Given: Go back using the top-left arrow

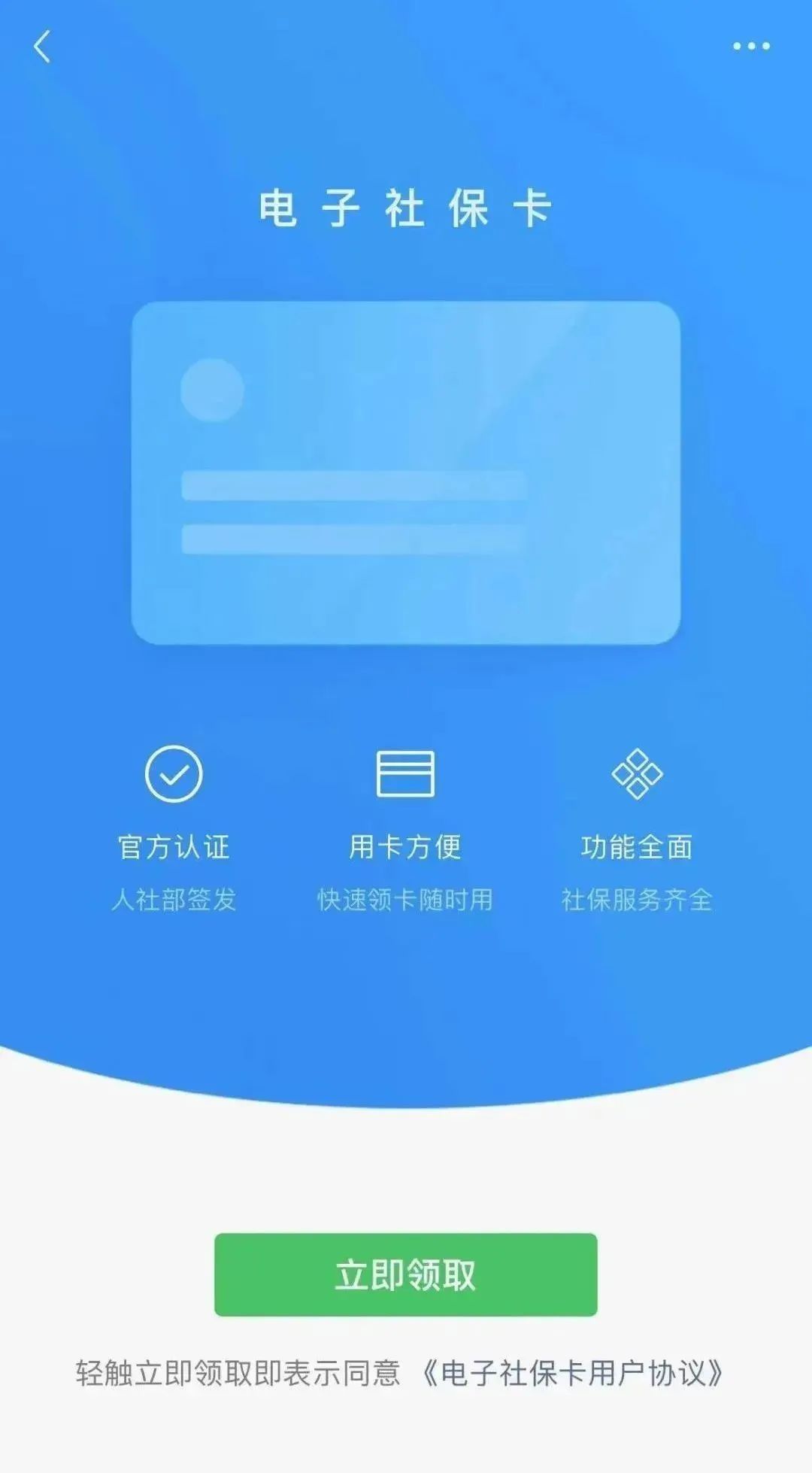Looking at the screenshot, I should pyautogui.click(x=42, y=47).
